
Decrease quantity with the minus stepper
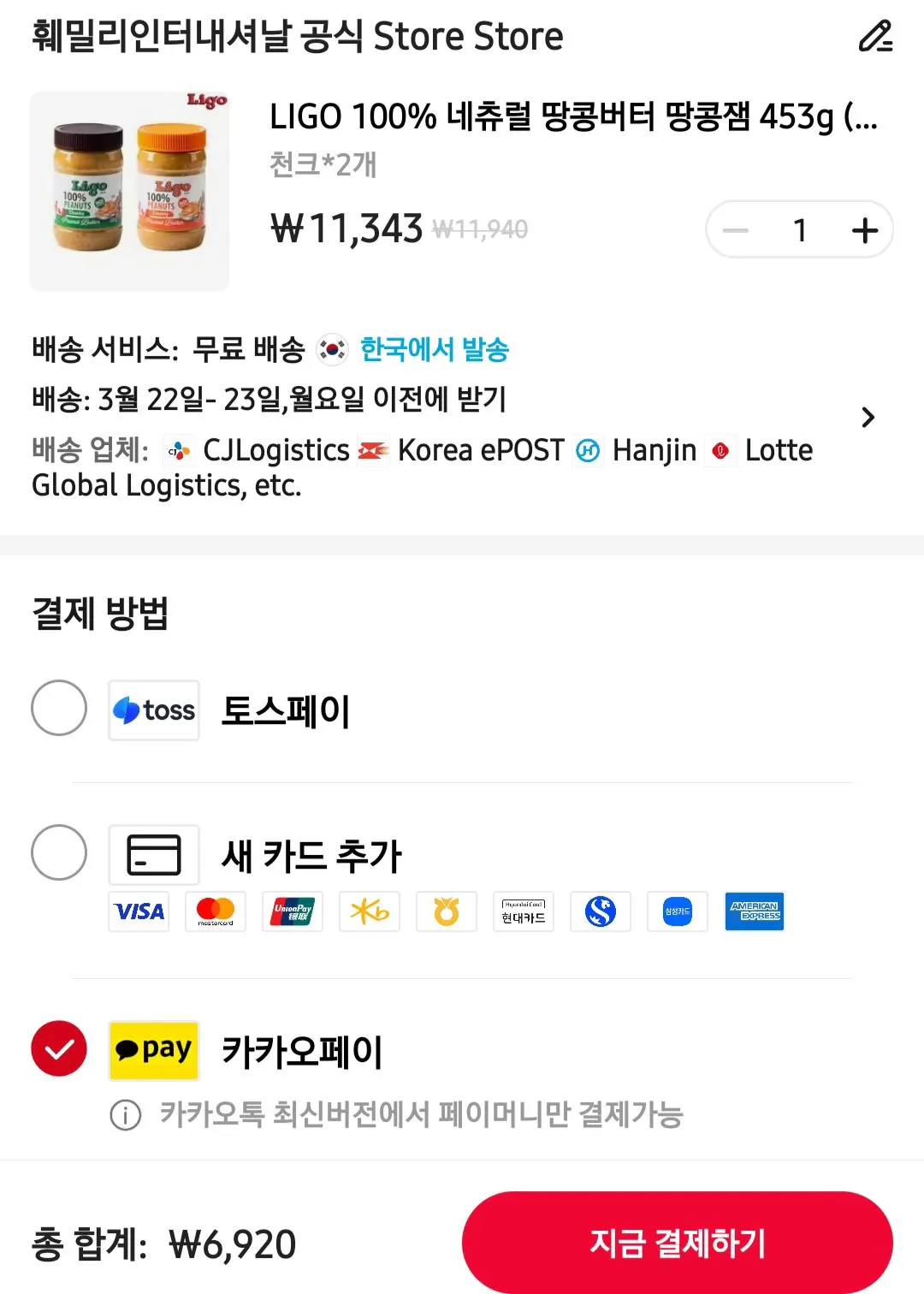click(x=734, y=229)
